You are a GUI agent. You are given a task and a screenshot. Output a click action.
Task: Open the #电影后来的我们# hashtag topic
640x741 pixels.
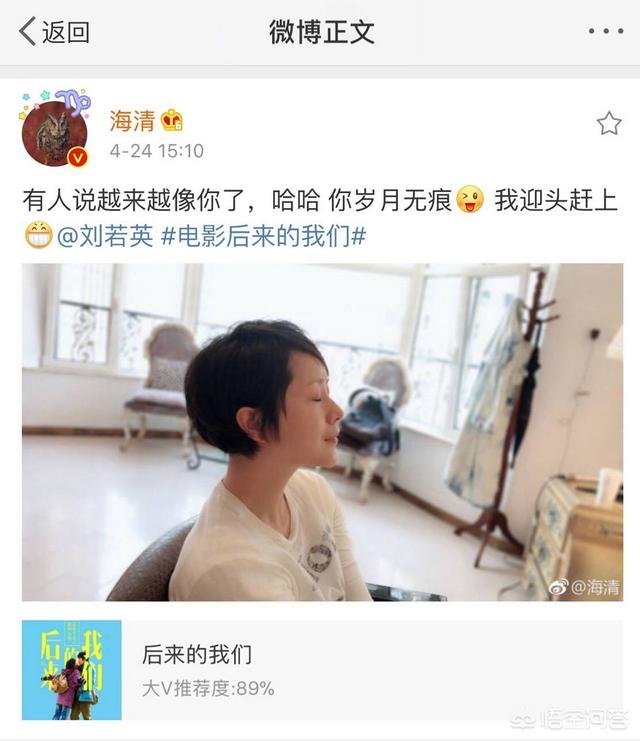262,237
